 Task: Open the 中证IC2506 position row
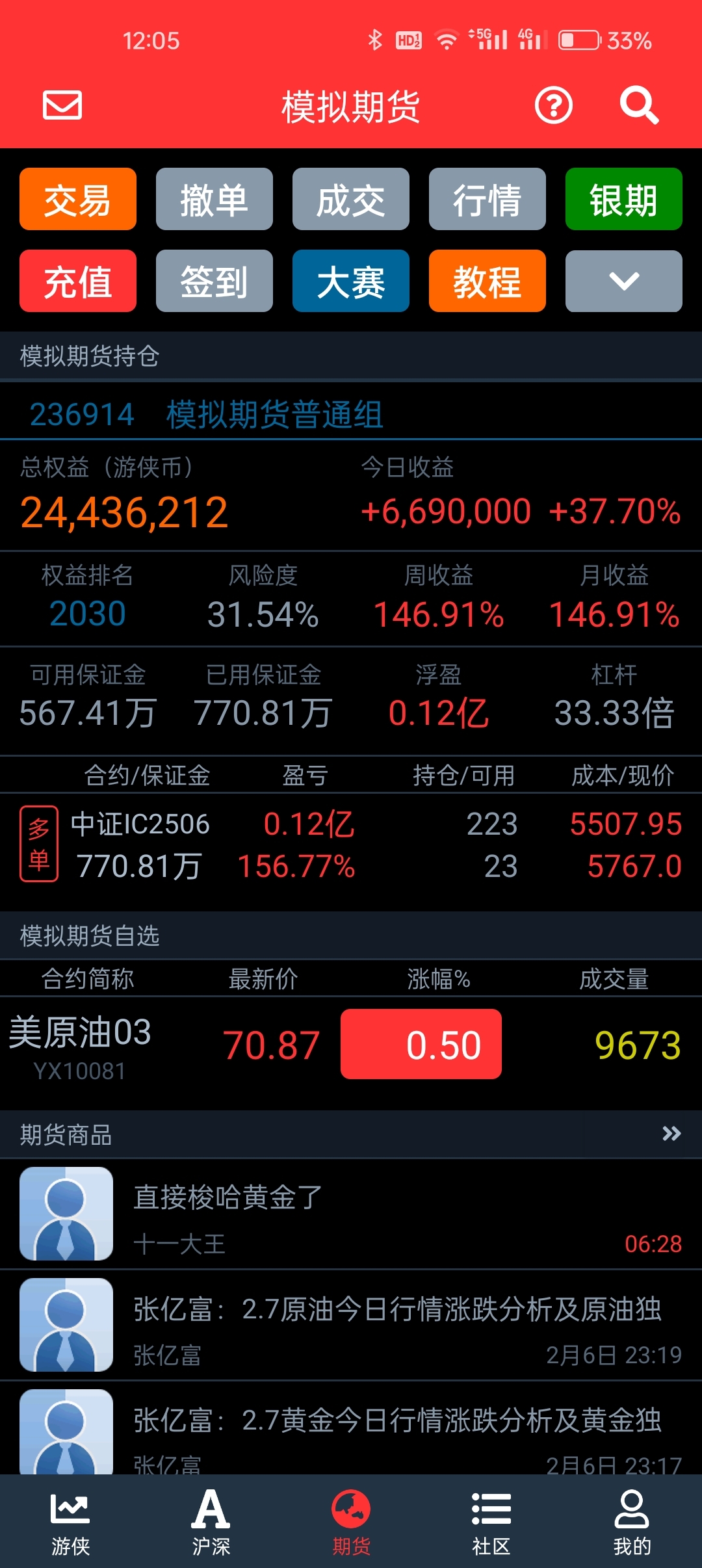(351, 844)
